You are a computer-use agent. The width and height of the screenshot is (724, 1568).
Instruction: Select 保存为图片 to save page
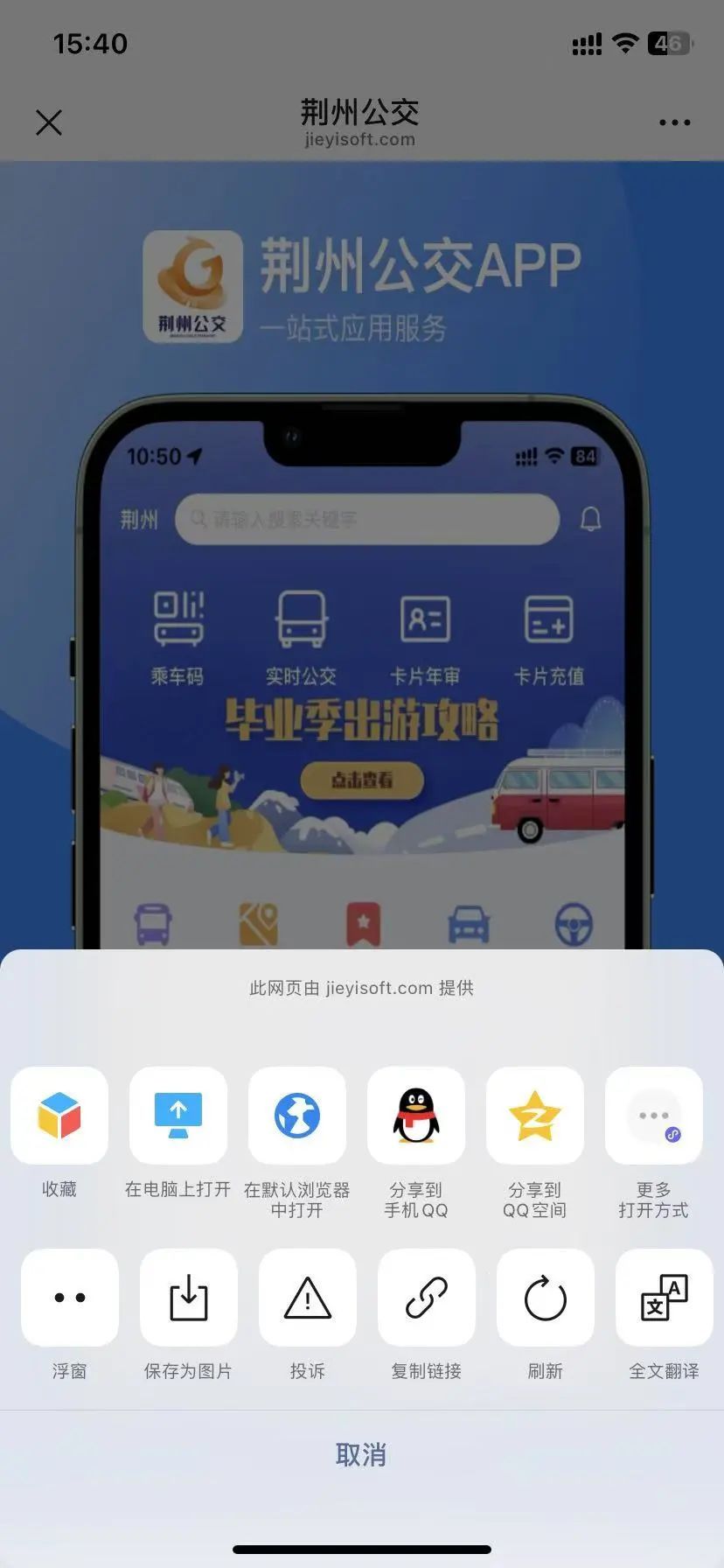click(189, 1298)
